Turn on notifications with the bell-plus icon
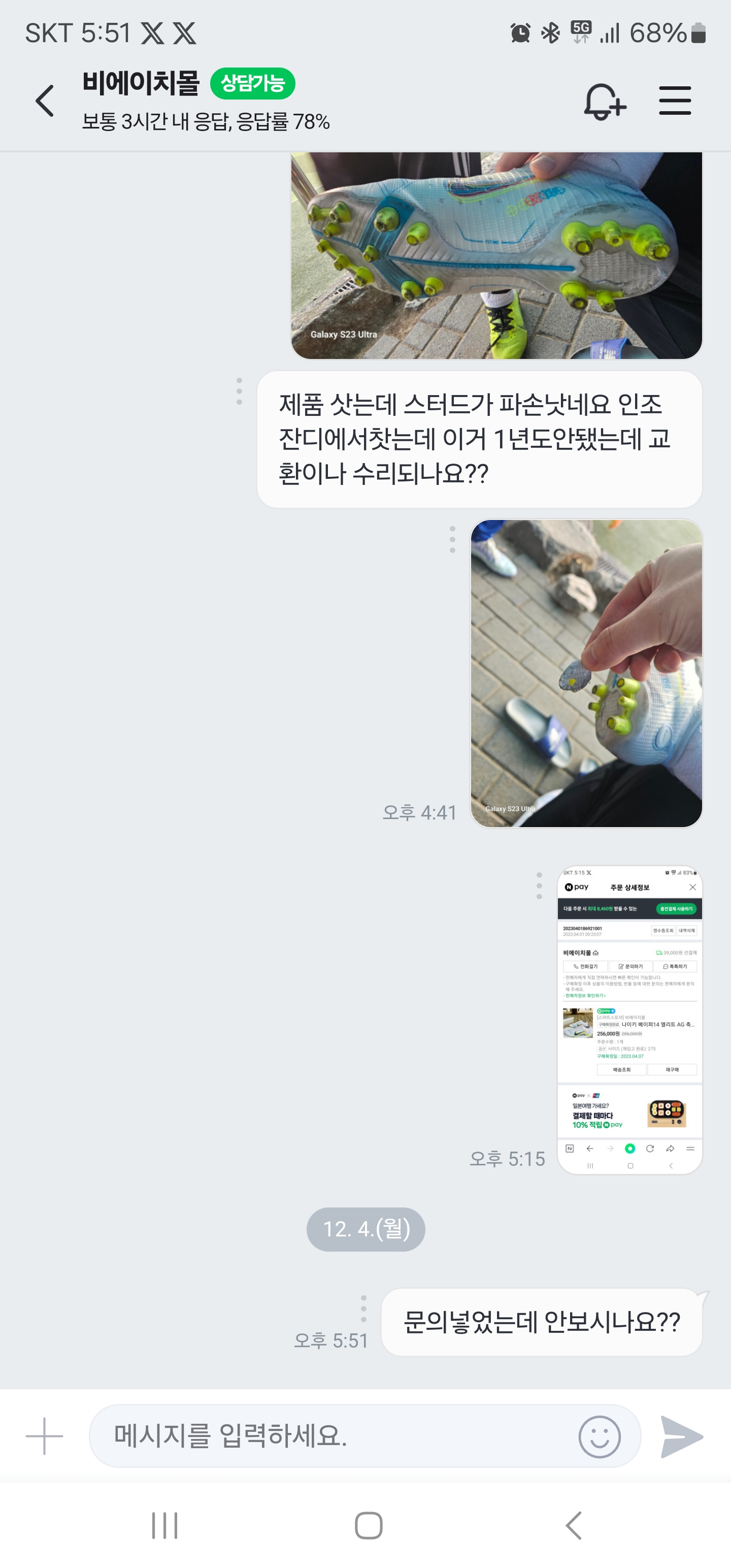The image size is (731, 1568). 604,101
